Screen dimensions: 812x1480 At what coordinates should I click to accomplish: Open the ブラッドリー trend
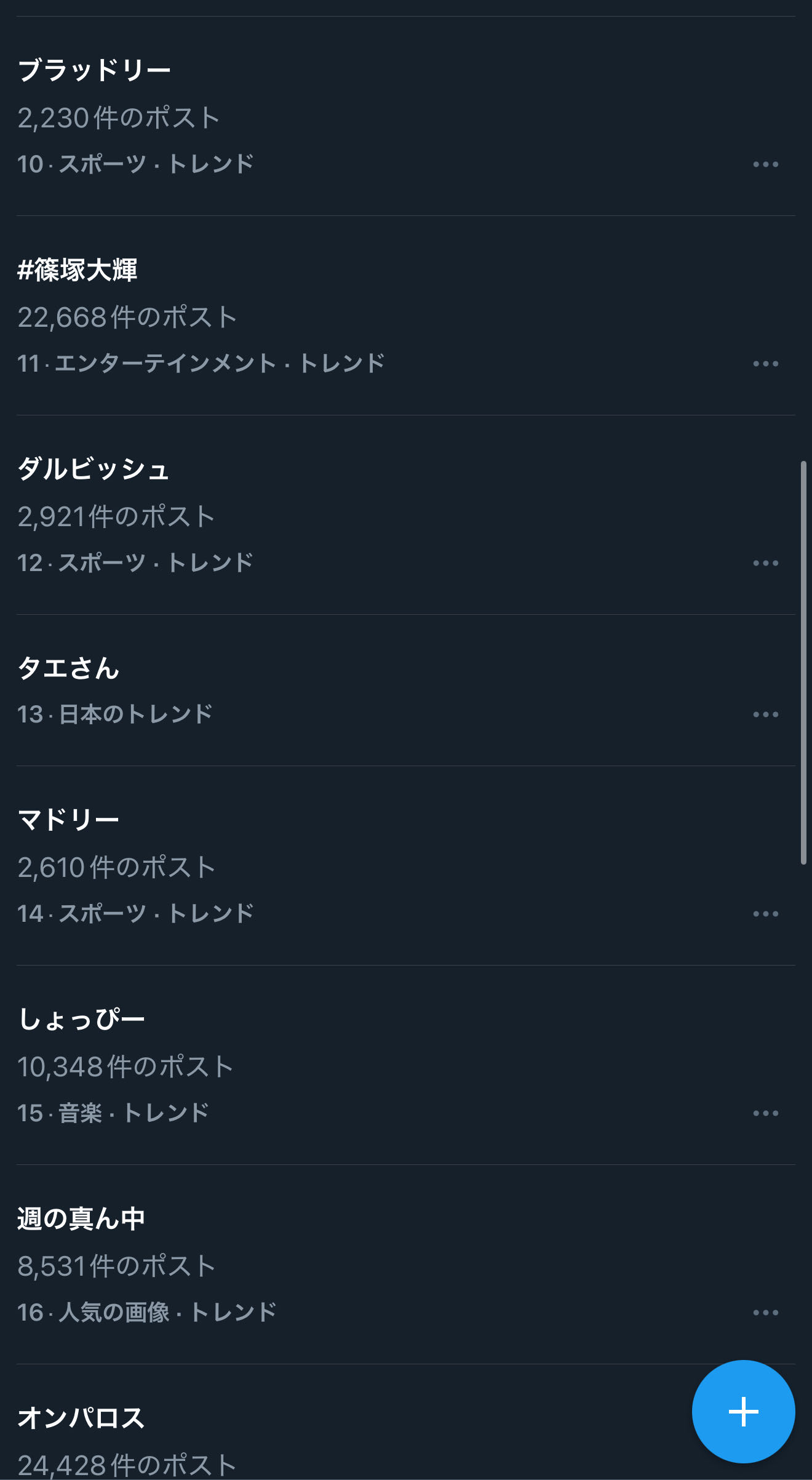tap(95, 70)
